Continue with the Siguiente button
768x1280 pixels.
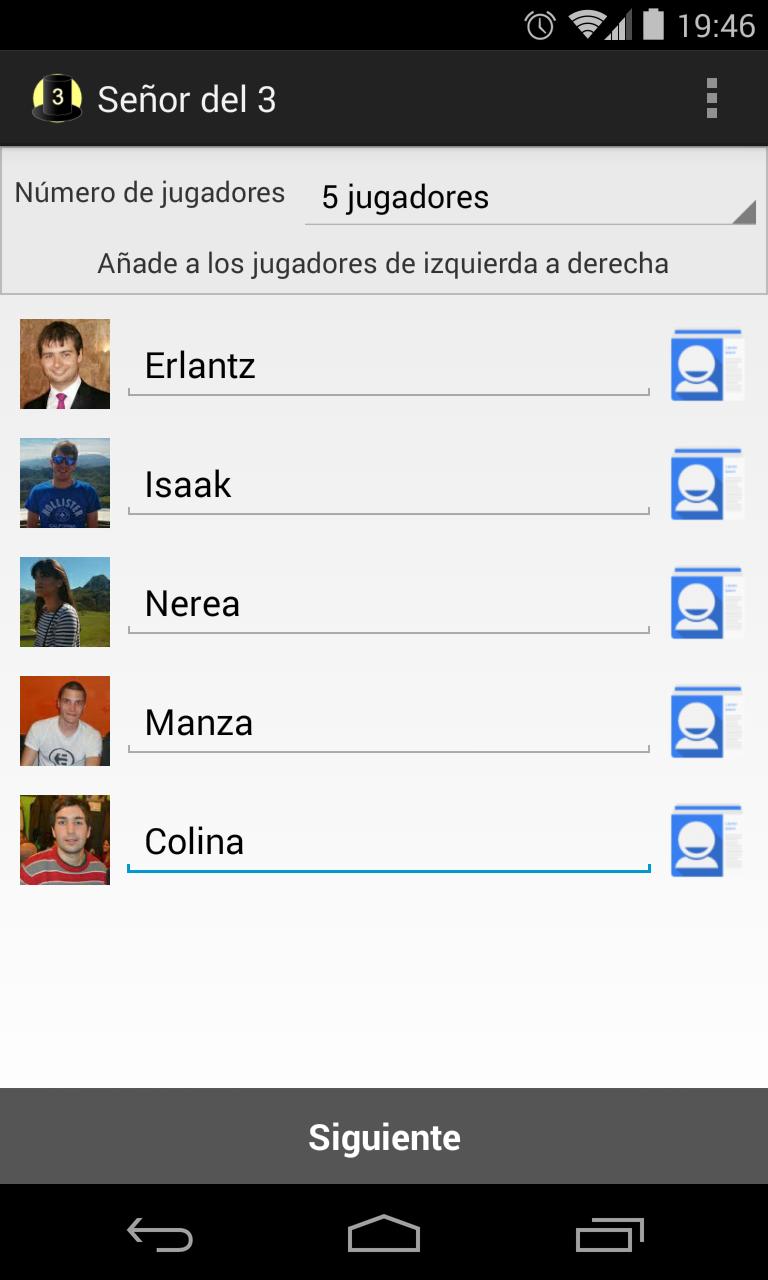pyautogui.click(x=384, y=1137)
